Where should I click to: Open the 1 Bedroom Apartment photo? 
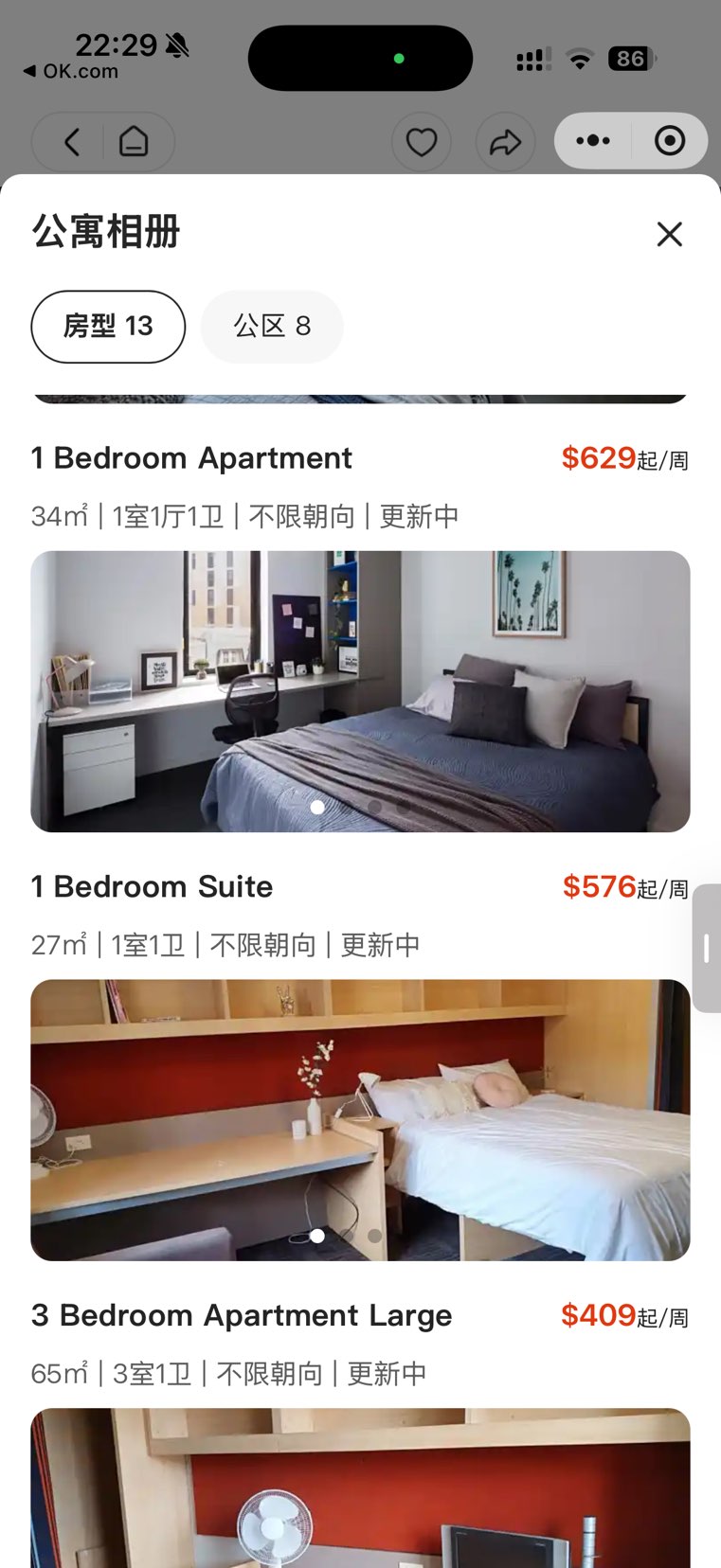click(x=360, y=691)
